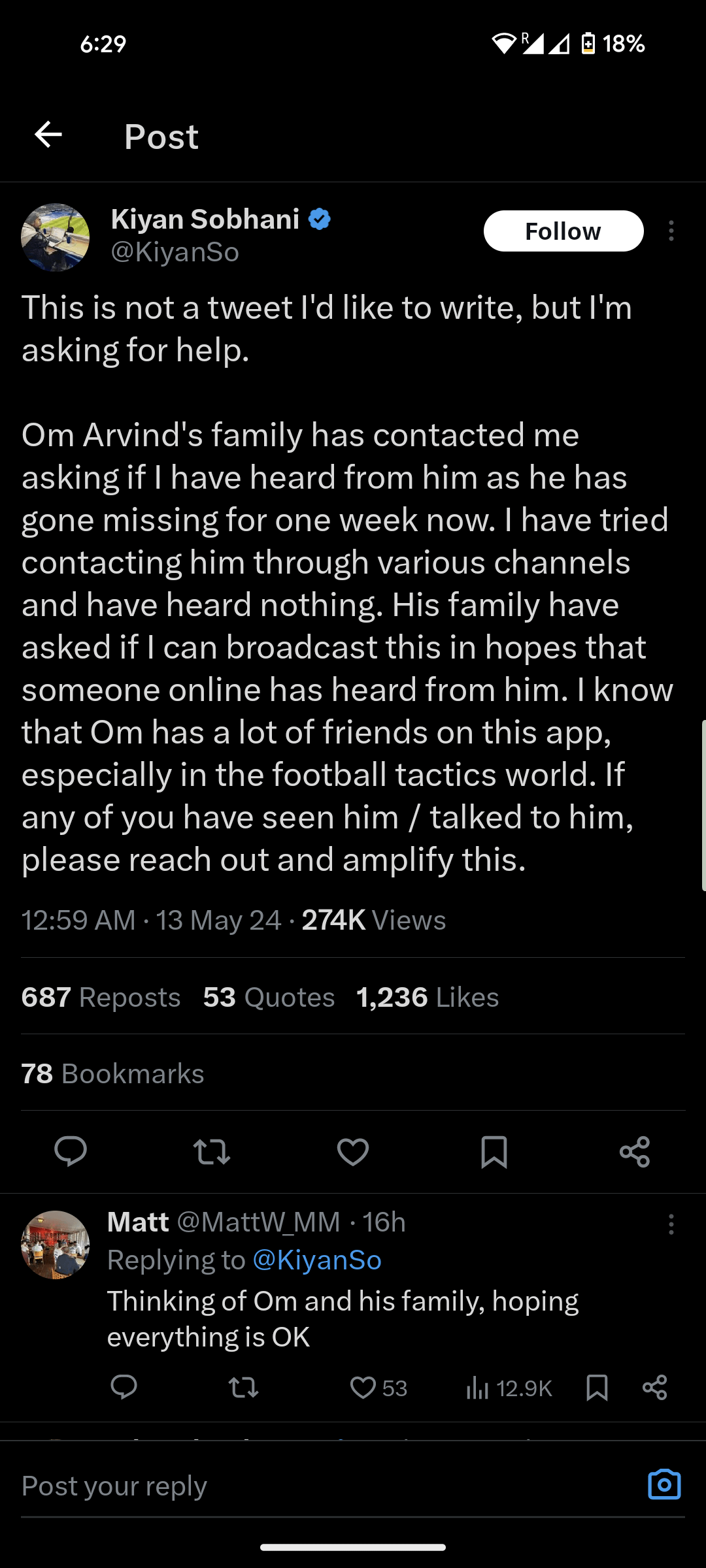Screen dimensions: 706x1568
Task: View the 687 Reposts list
Action: click(x=101, y=998)
